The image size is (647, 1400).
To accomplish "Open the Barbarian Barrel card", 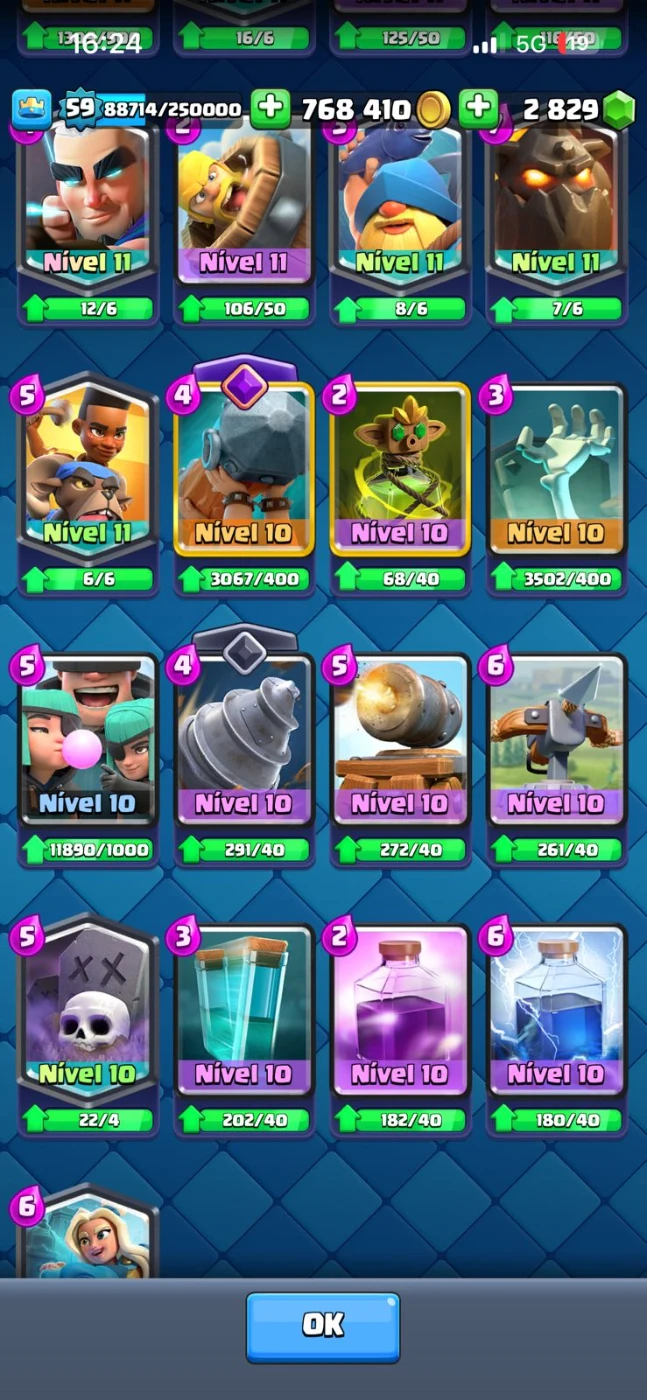I will click(x=244, y=215).
